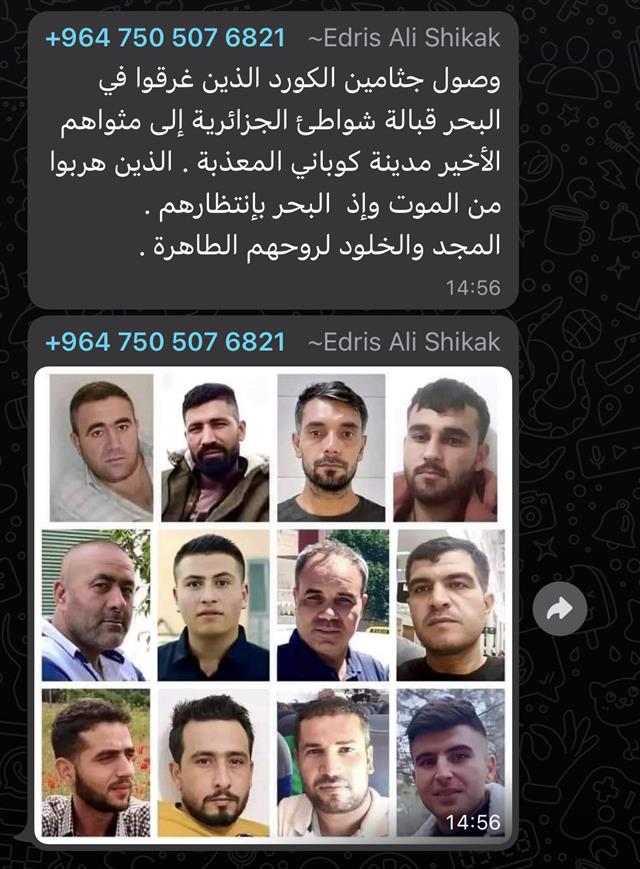Tap the sender's number above the Arabic text
This screenshot has height=869, width=640.
coord(165,39)
